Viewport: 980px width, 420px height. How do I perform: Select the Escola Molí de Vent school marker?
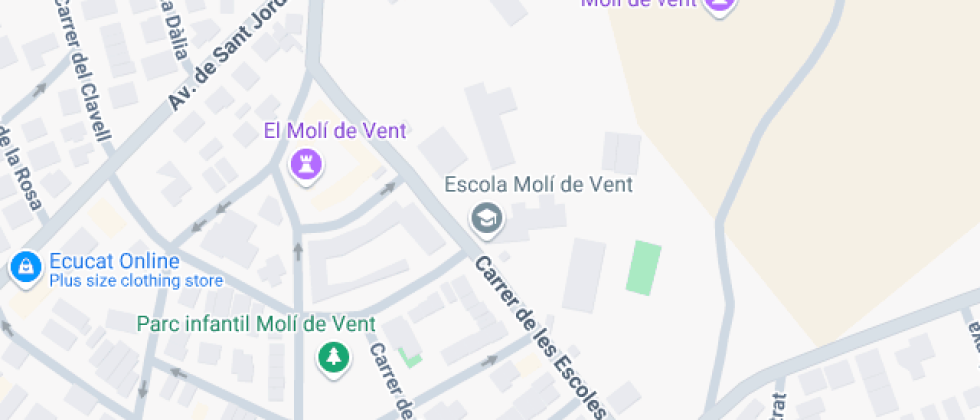click(487, 217)
